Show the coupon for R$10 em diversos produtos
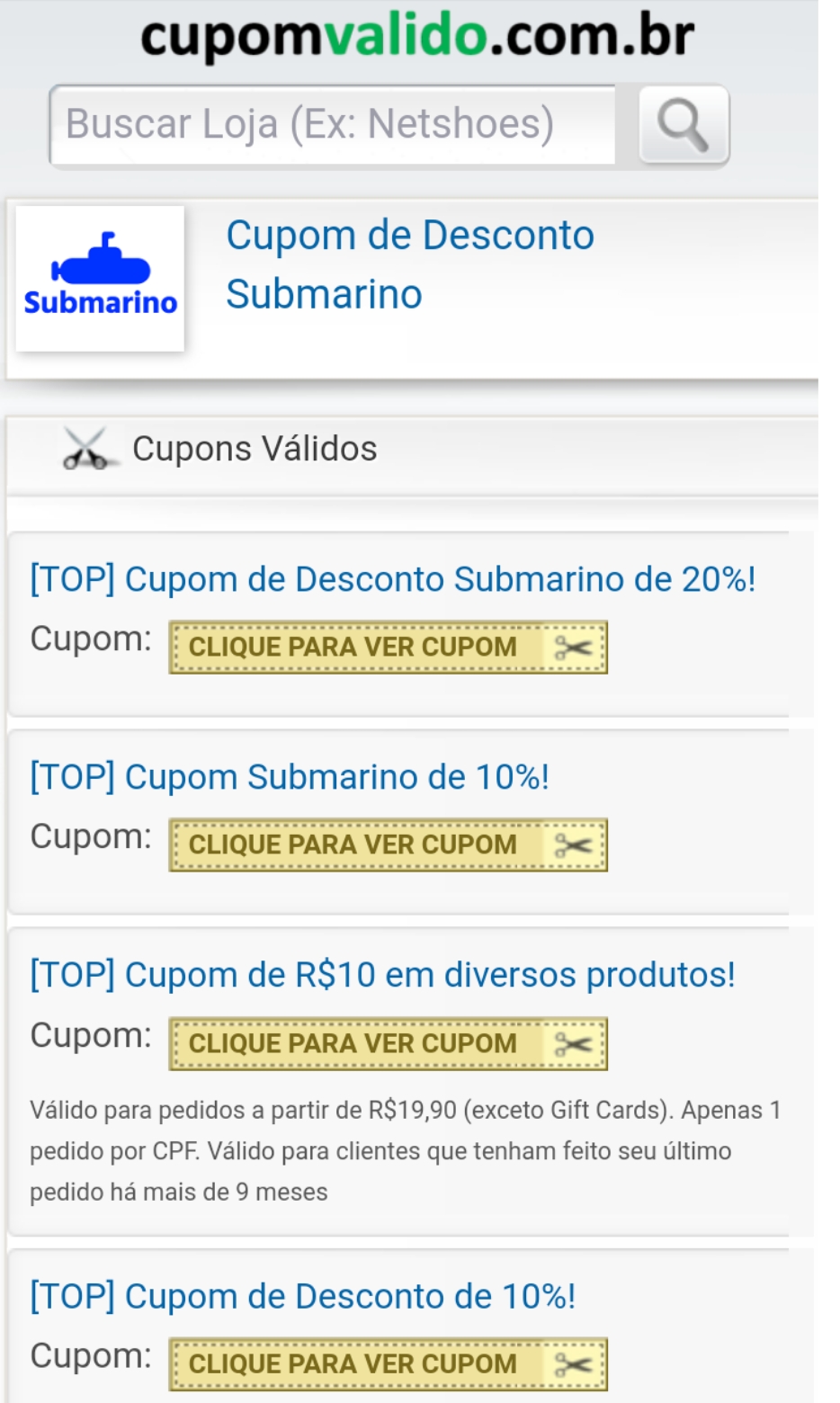 389,1044
